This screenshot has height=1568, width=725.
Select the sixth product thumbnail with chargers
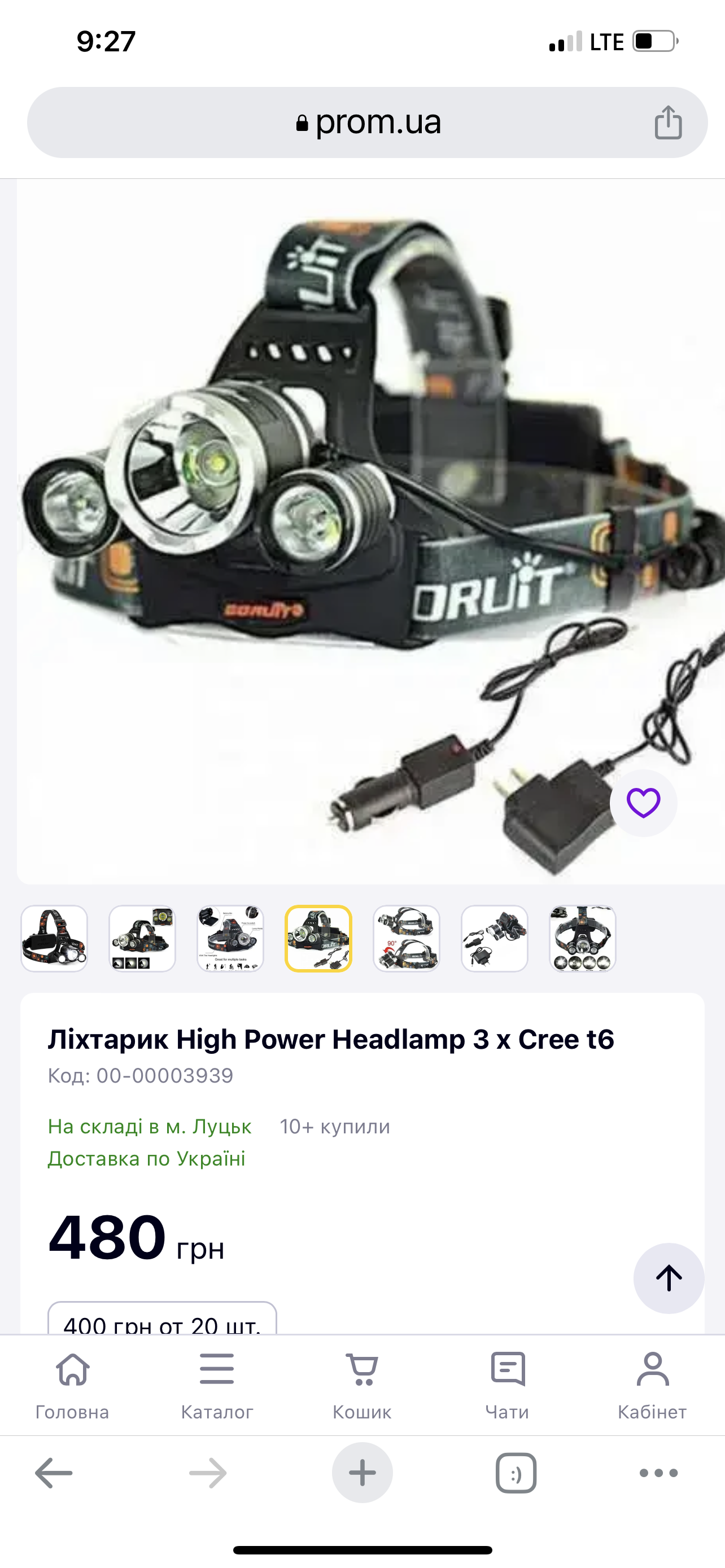(x=494, y=938)
